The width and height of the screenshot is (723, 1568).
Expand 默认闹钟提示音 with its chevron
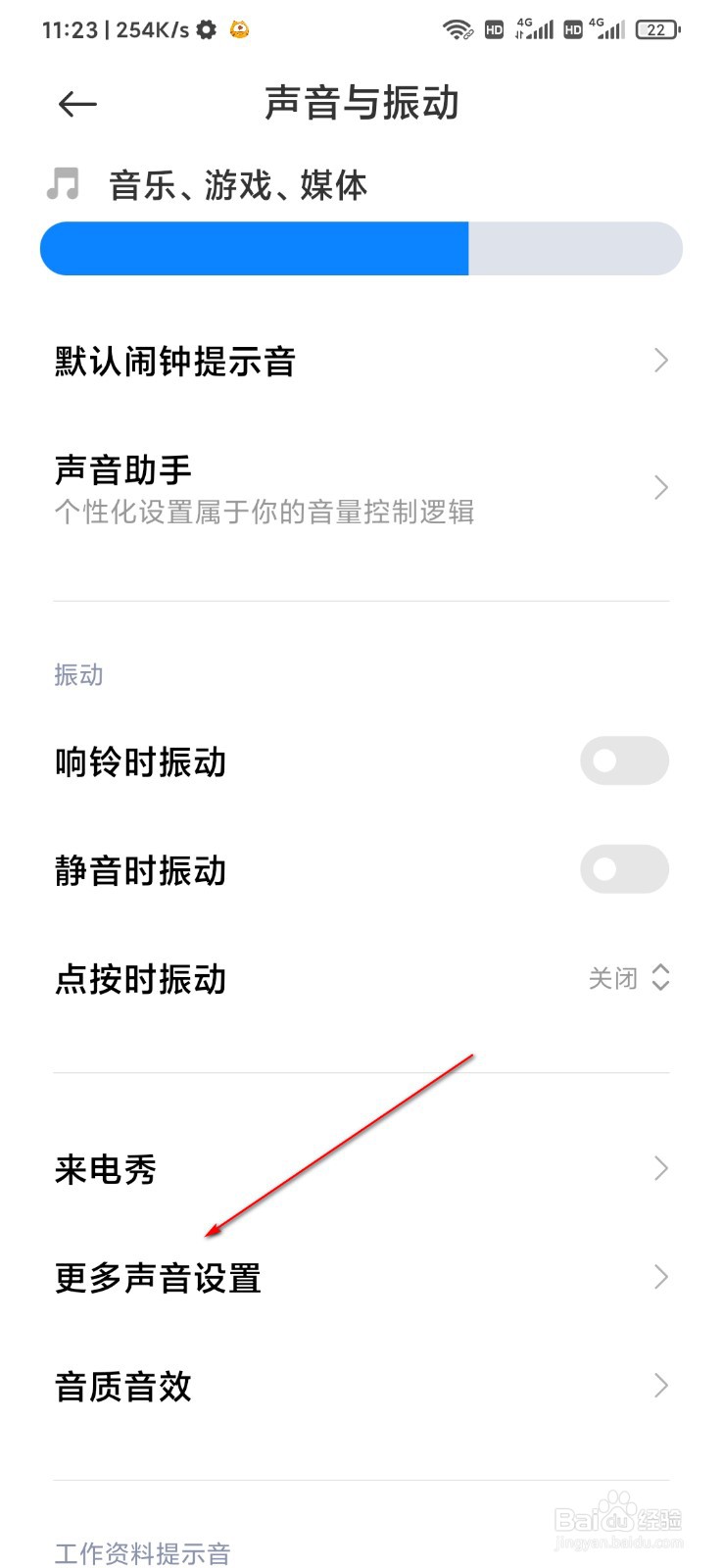[x=658, y=361]
